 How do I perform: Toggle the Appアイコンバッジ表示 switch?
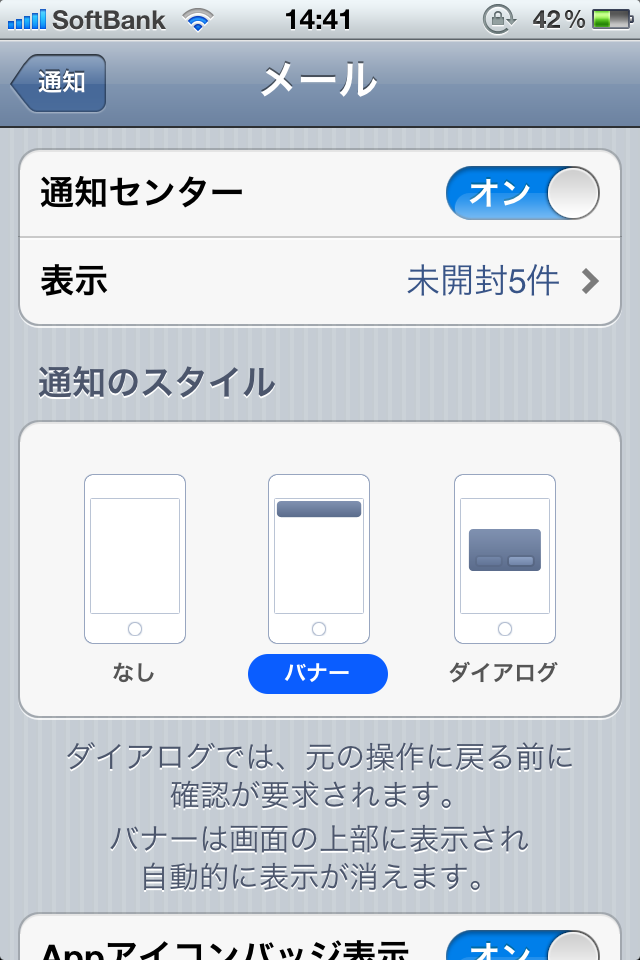click(x=522, y=945)
